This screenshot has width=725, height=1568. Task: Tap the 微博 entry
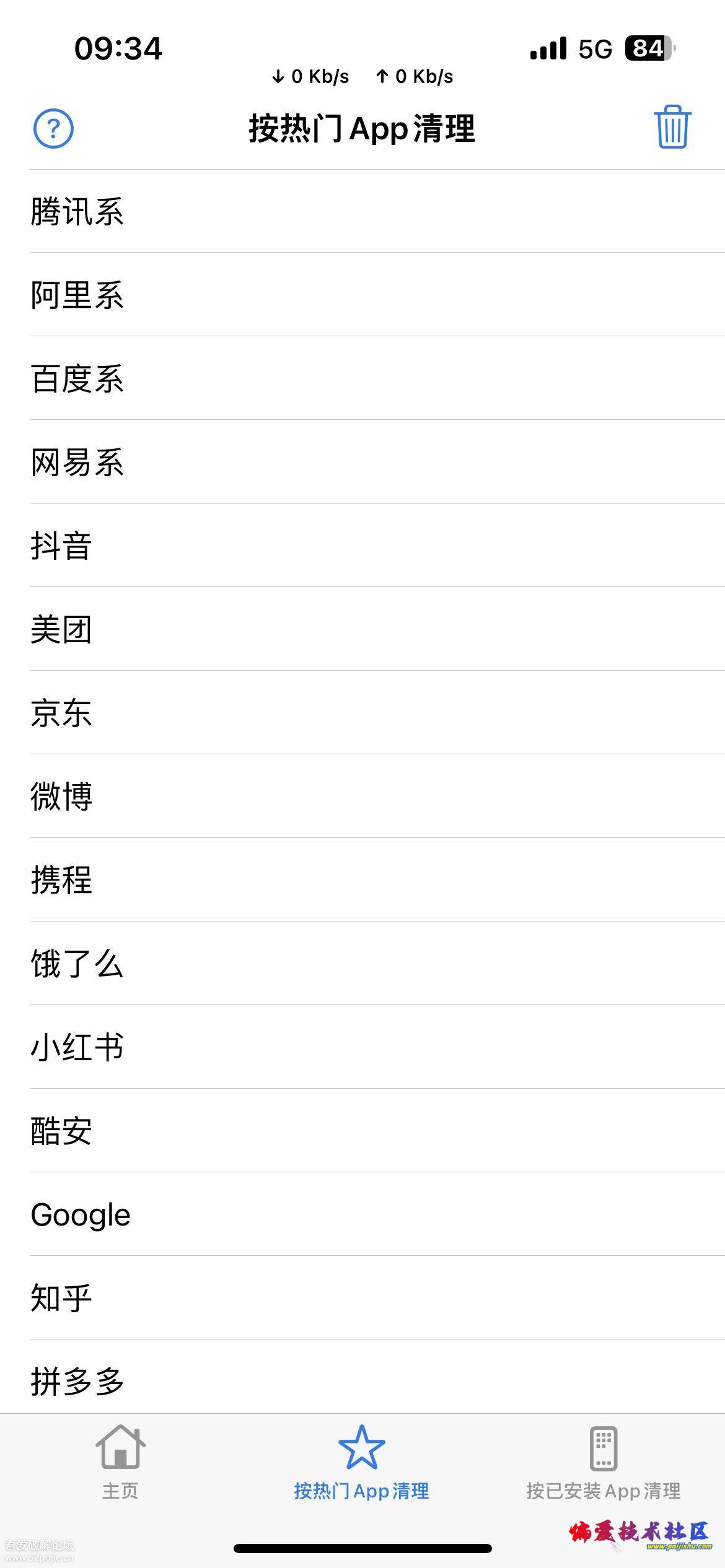tap(377, 796)
